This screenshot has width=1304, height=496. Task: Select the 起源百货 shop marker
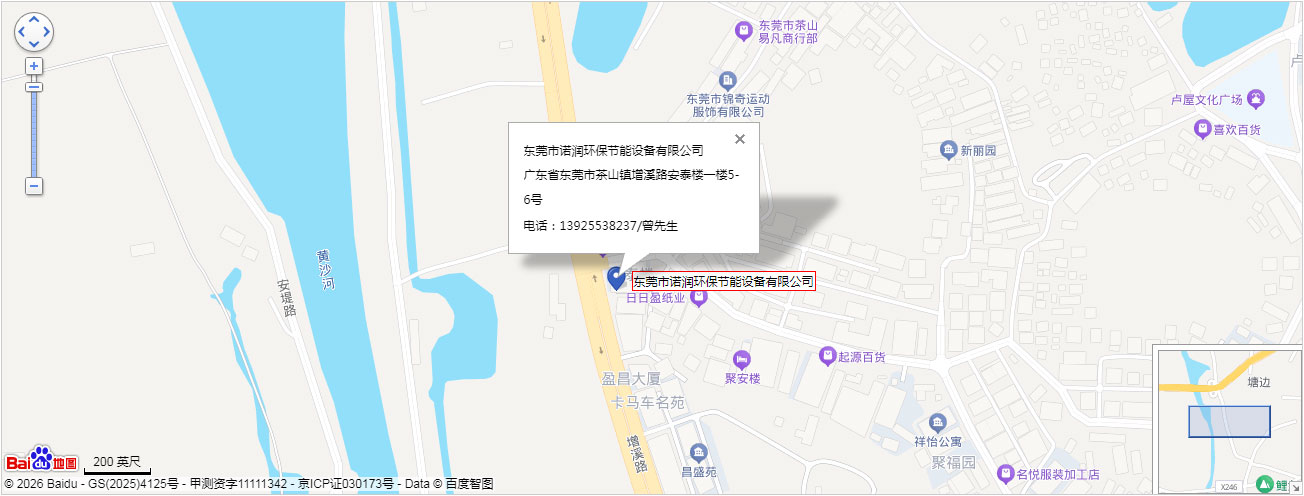827,356
